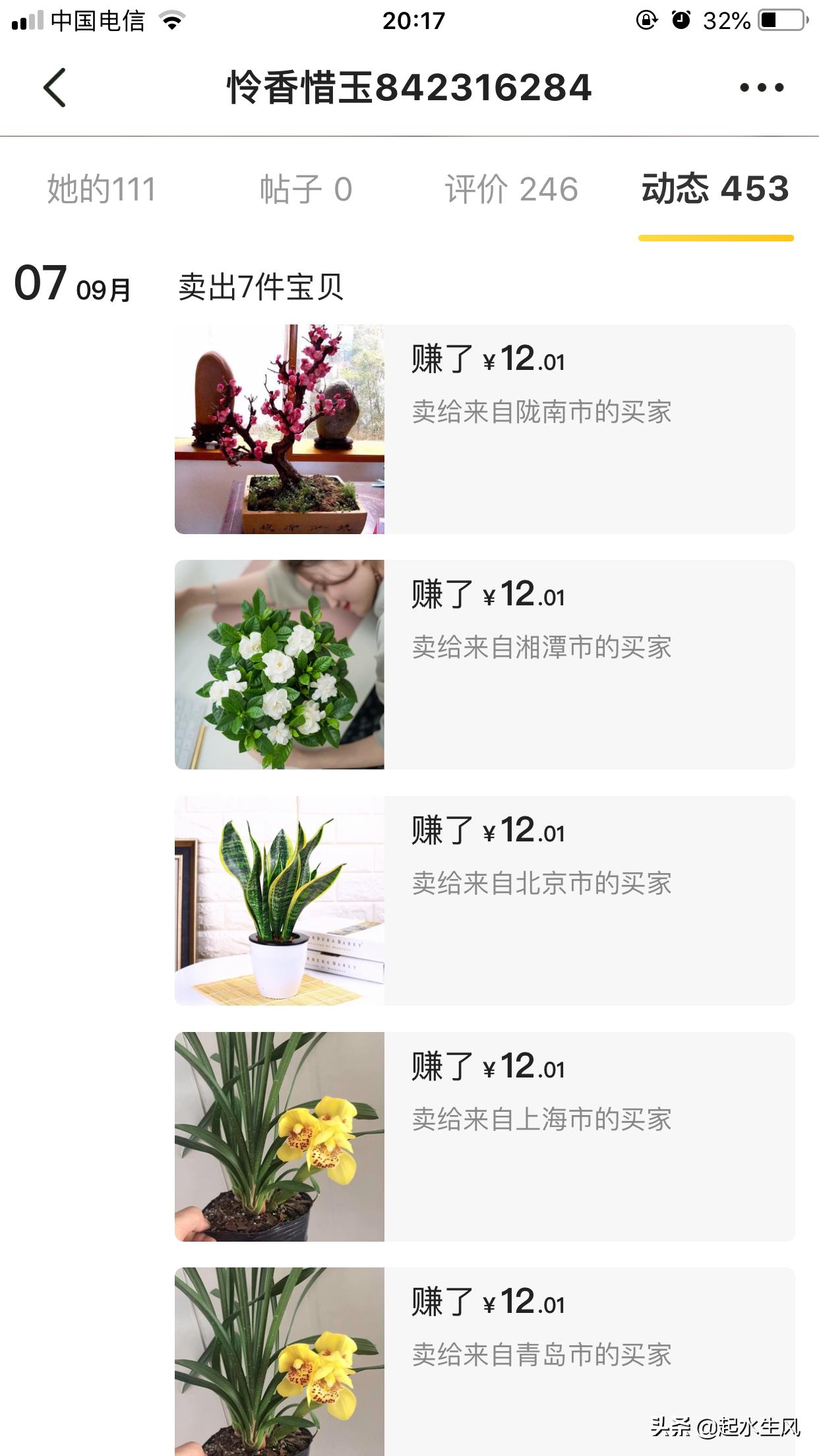Open the 评价 246 tab
This screenshot has height=1456, width=819.
513,189
